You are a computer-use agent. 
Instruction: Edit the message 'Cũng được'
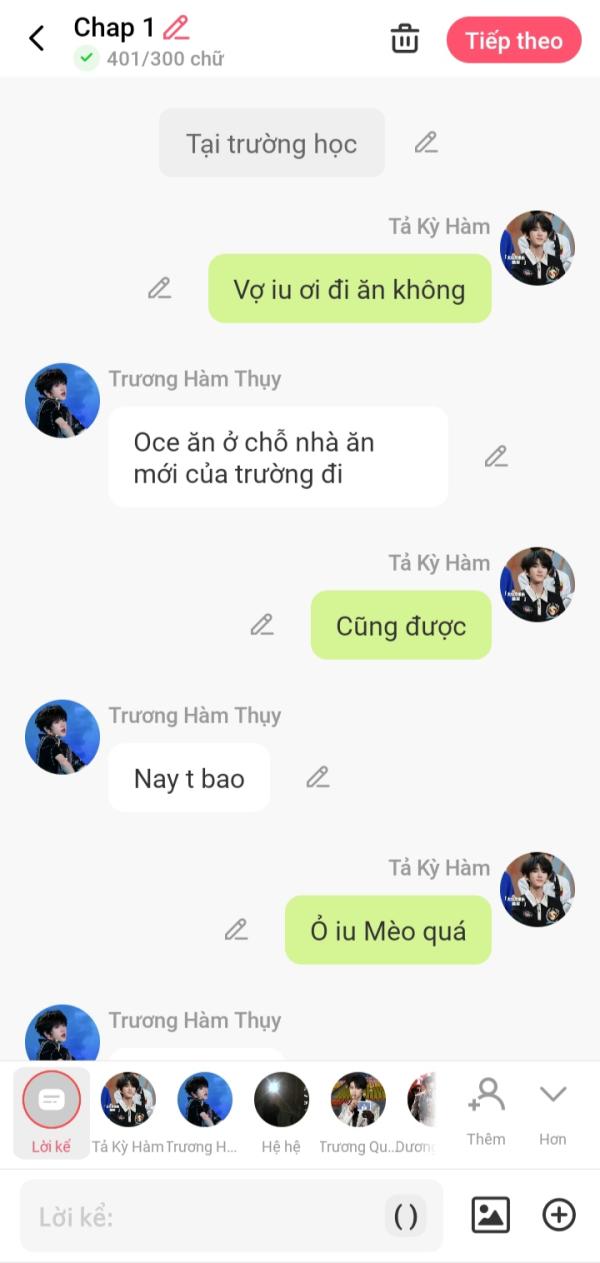(x=262, y=625)
